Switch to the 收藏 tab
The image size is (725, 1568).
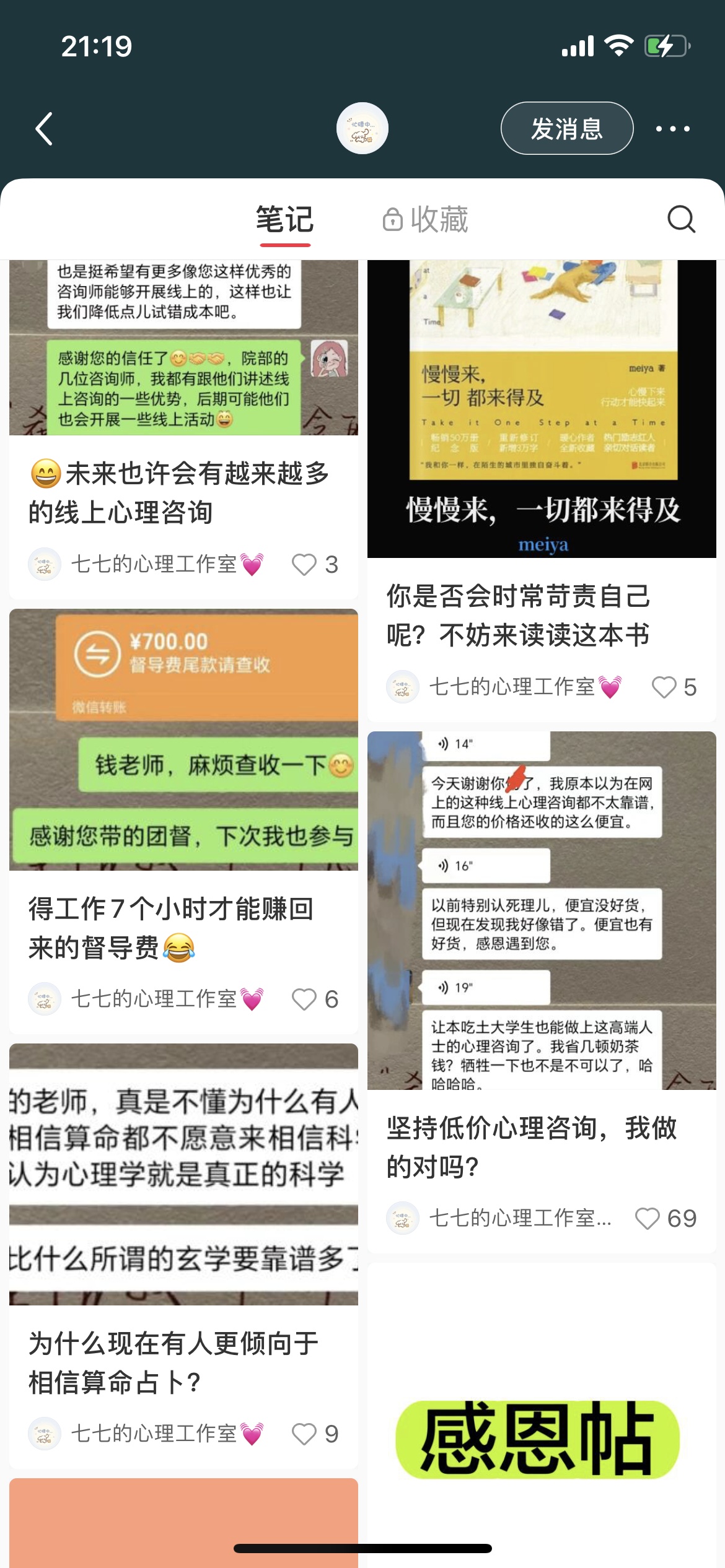pos(426,220)
